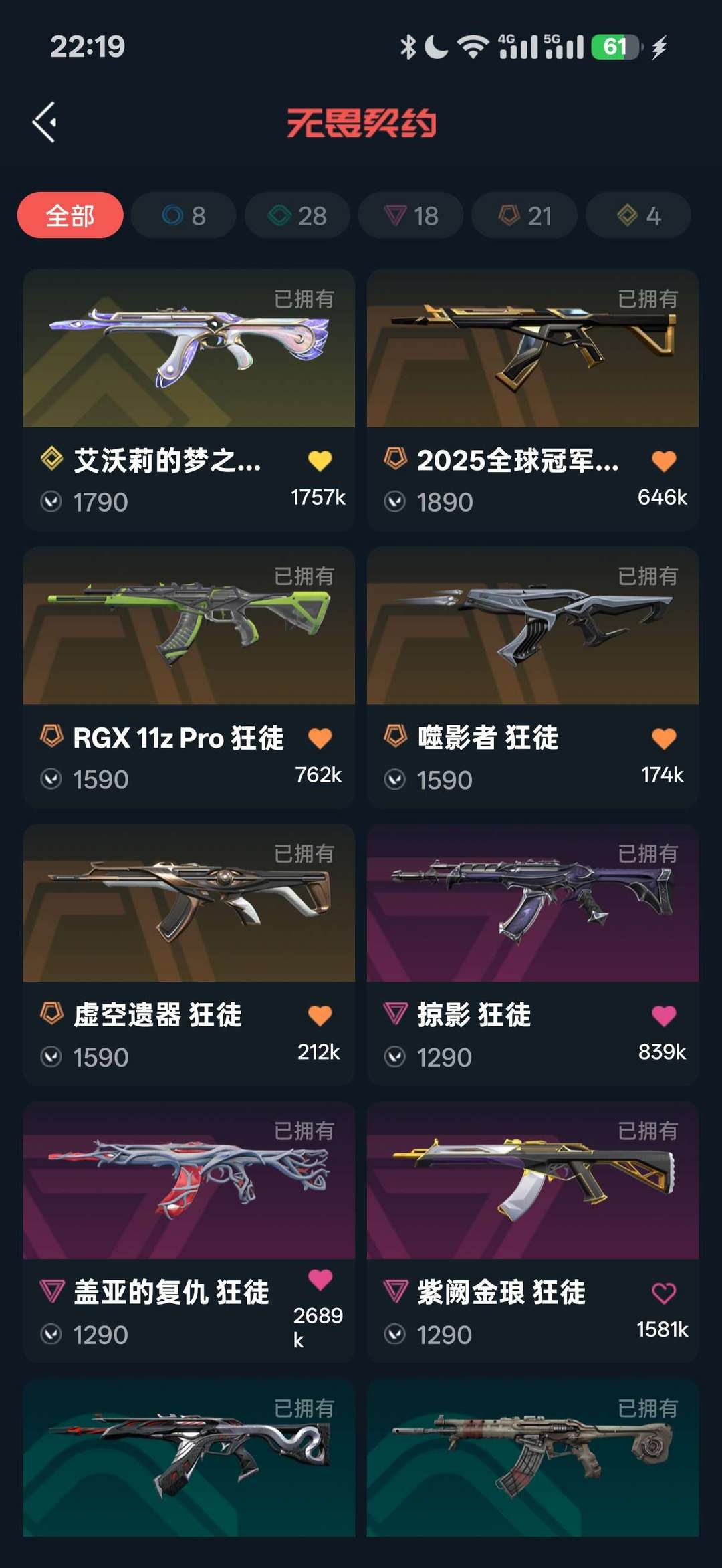Unfavorite the 2025全球冠军 skin heart
The width and height of the screenshot is (722, 1568).
click(x=665, y=460)
